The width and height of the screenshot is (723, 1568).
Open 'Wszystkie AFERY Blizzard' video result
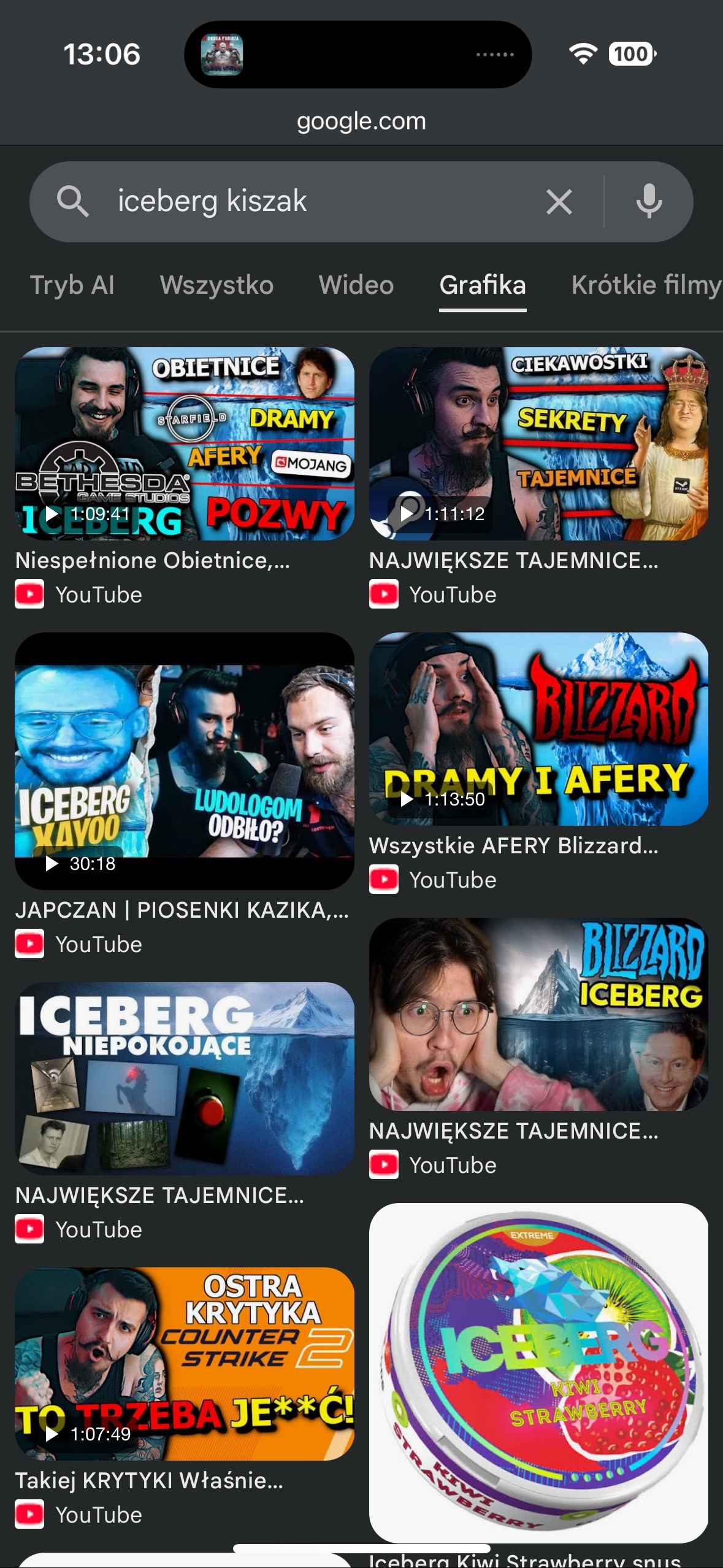coord(538,729)
